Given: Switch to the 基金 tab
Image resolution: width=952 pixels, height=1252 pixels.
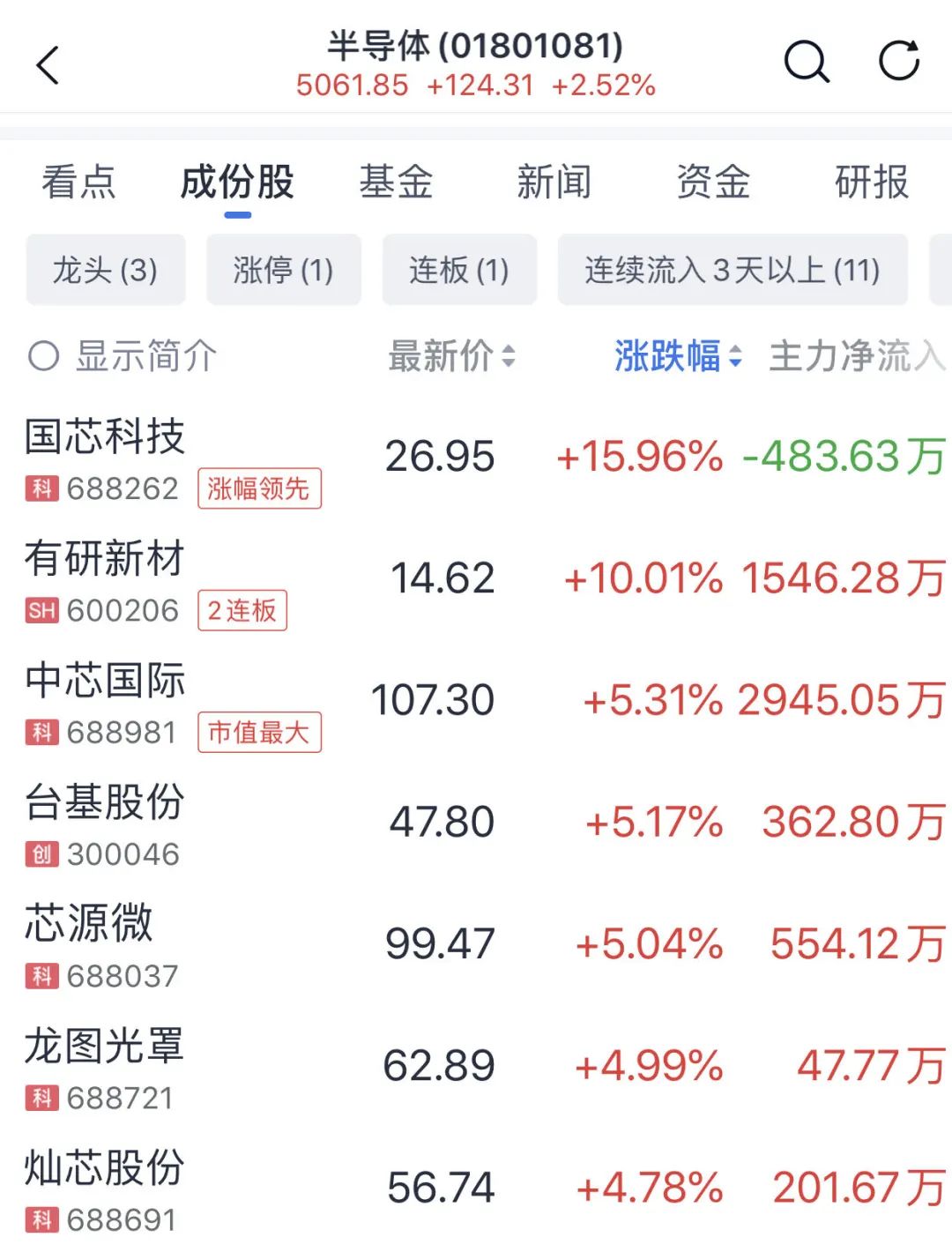Looking at the screenshot, I should [396, 183].
